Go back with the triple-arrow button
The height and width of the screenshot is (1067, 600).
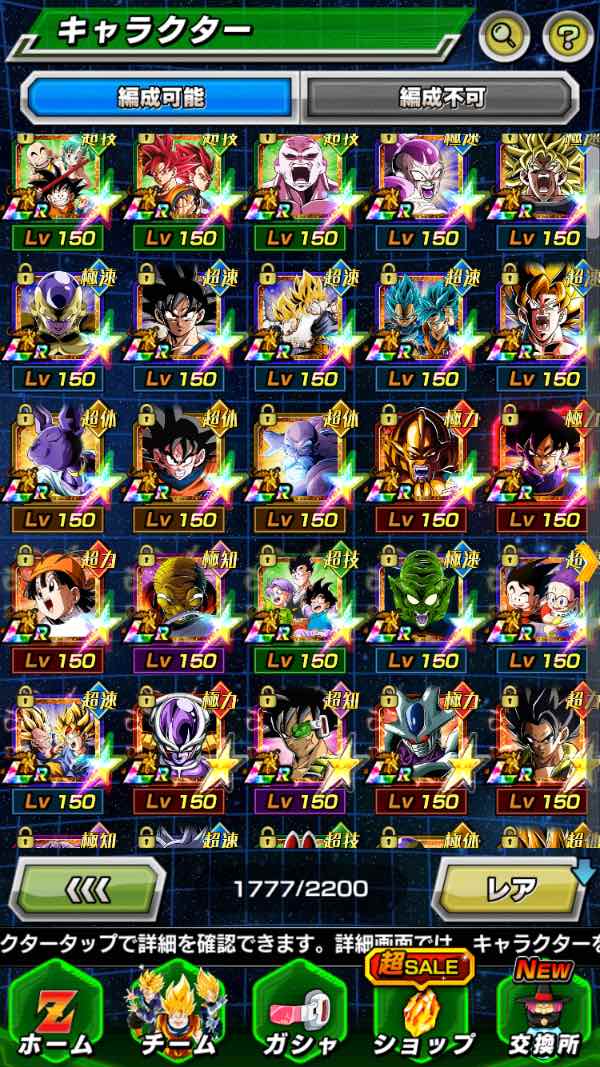click(x=89, y=888)
